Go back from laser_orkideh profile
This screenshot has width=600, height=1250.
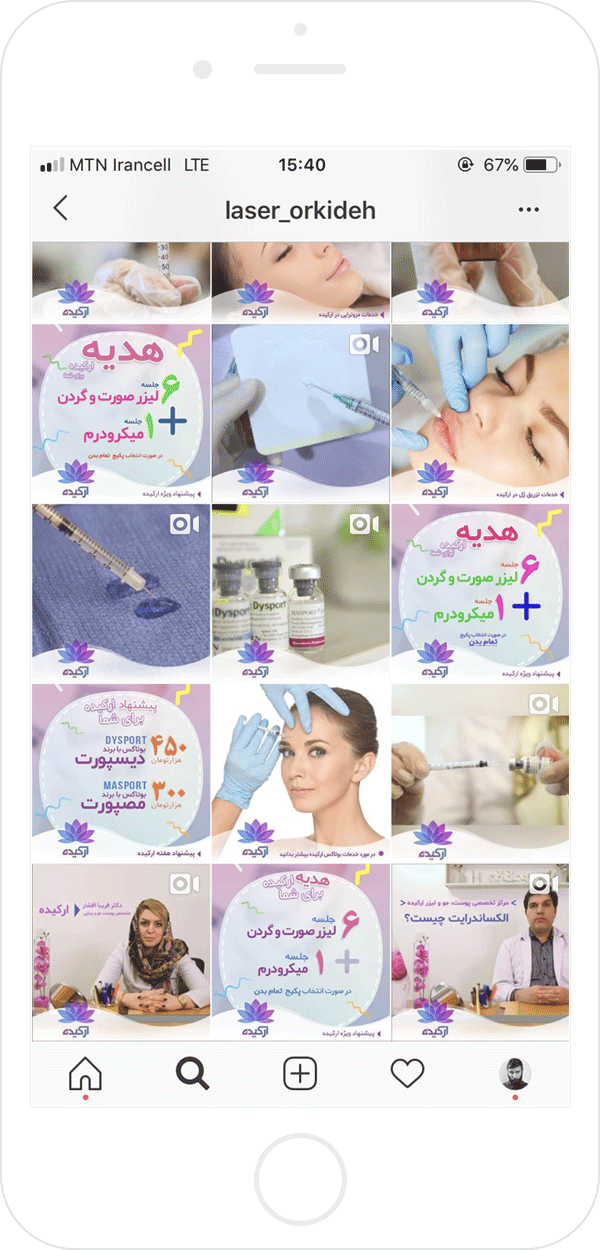point(61,208)
